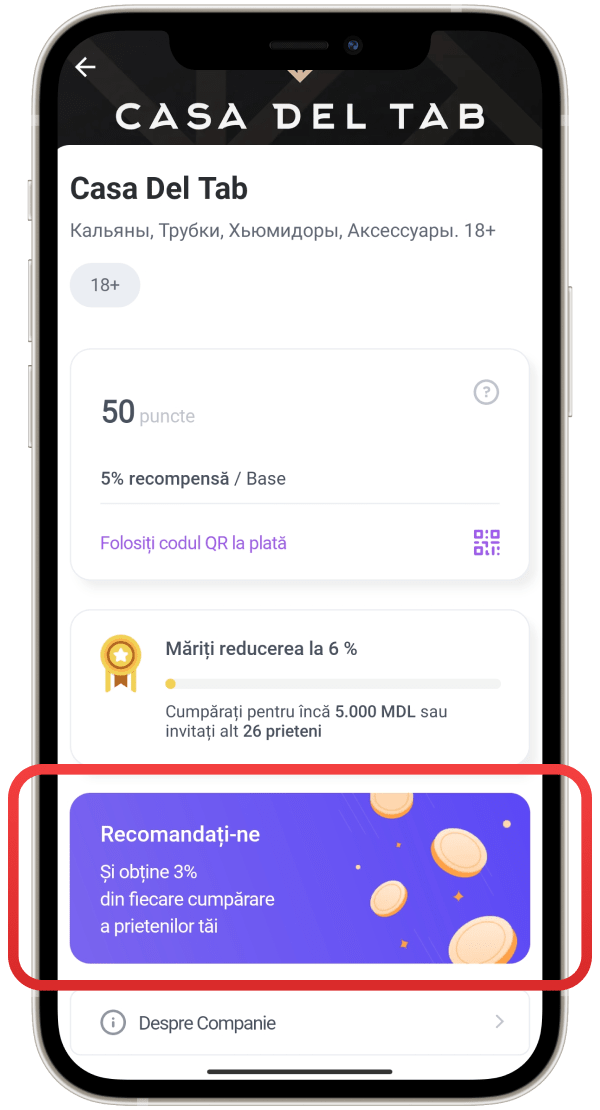Open the purple QR code icon

click(x=486, y=543)
